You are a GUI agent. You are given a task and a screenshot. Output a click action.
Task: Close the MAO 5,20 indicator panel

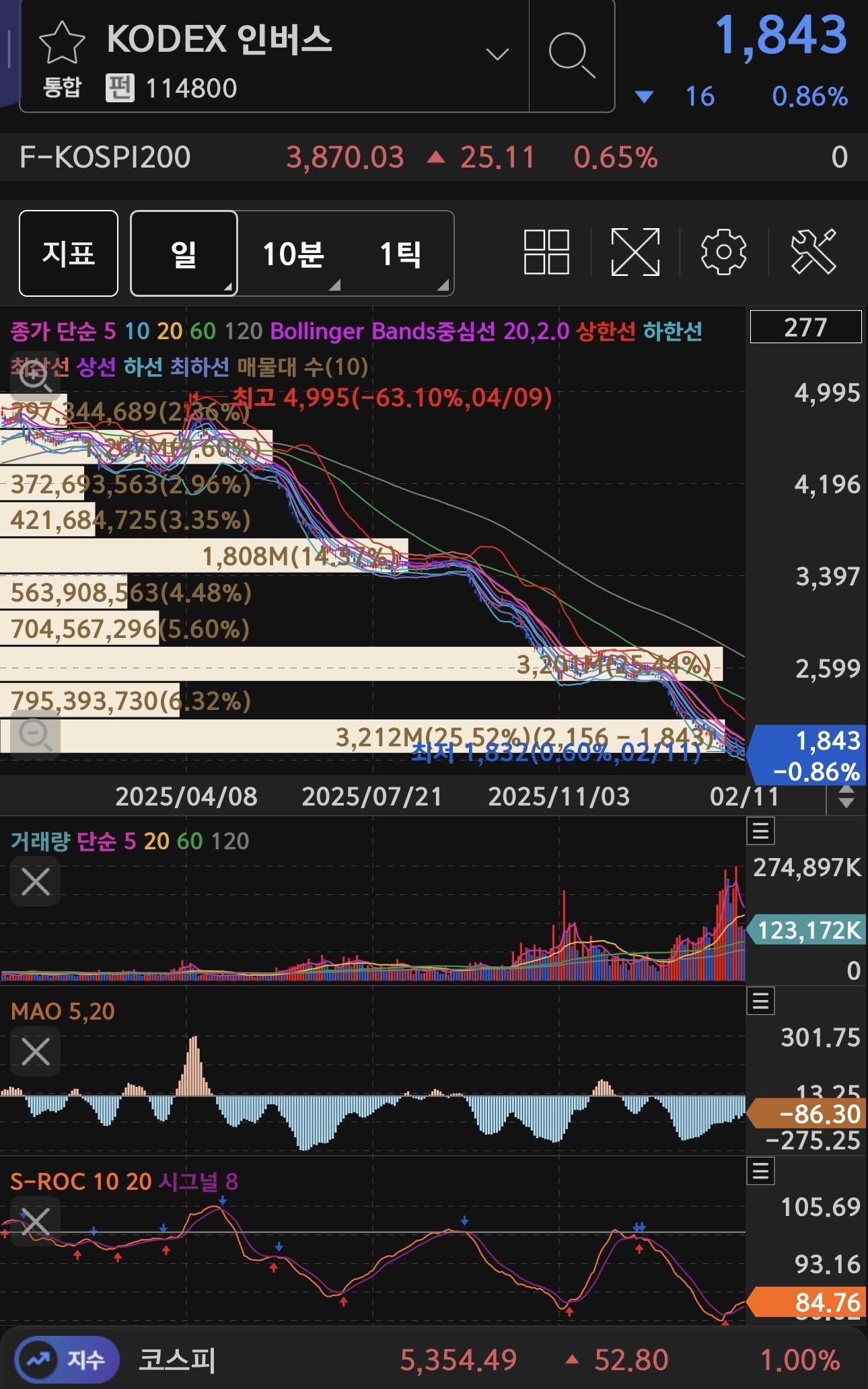[x=36, y=1051]
